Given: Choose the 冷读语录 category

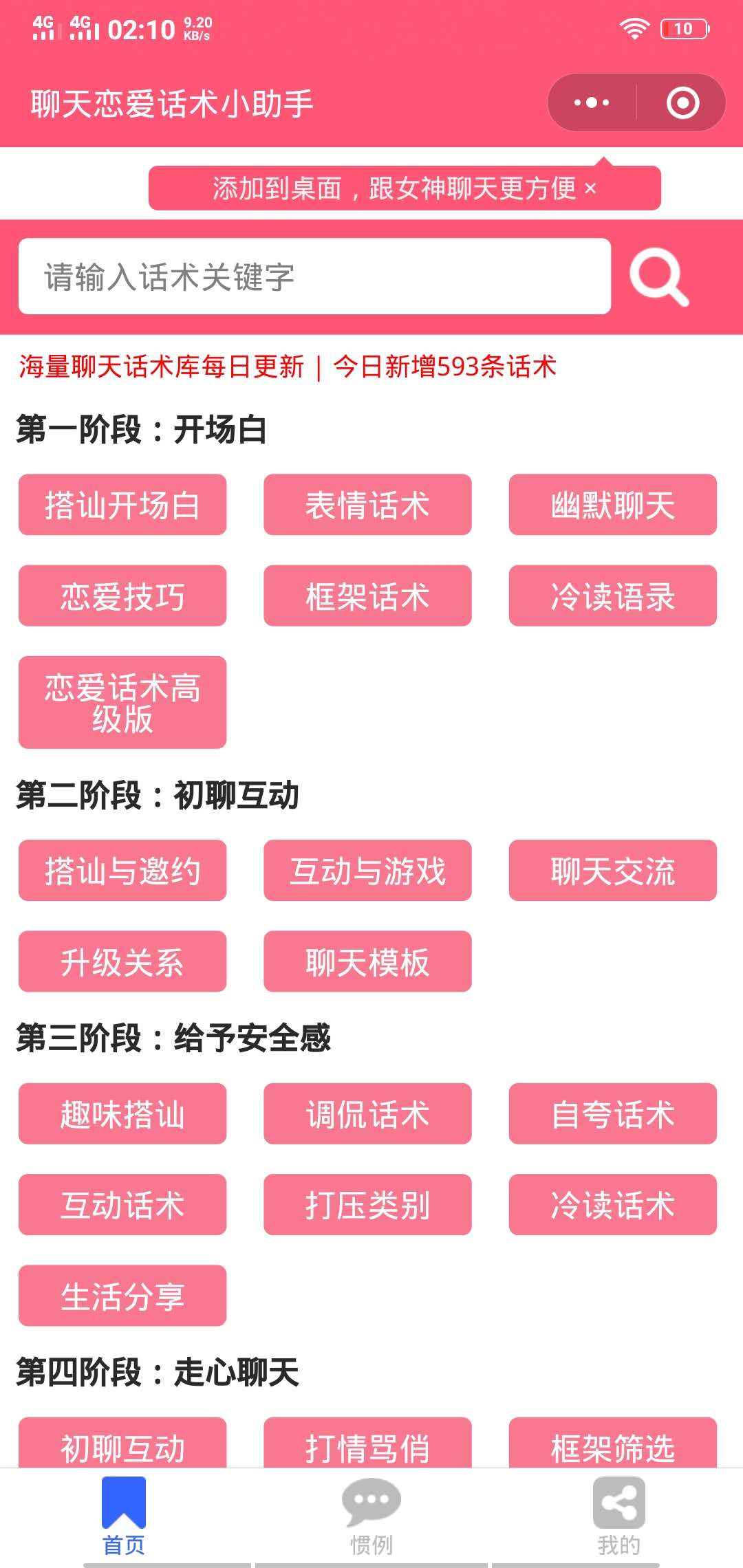Looking at the screenshot, I should (x=612, y=596).
